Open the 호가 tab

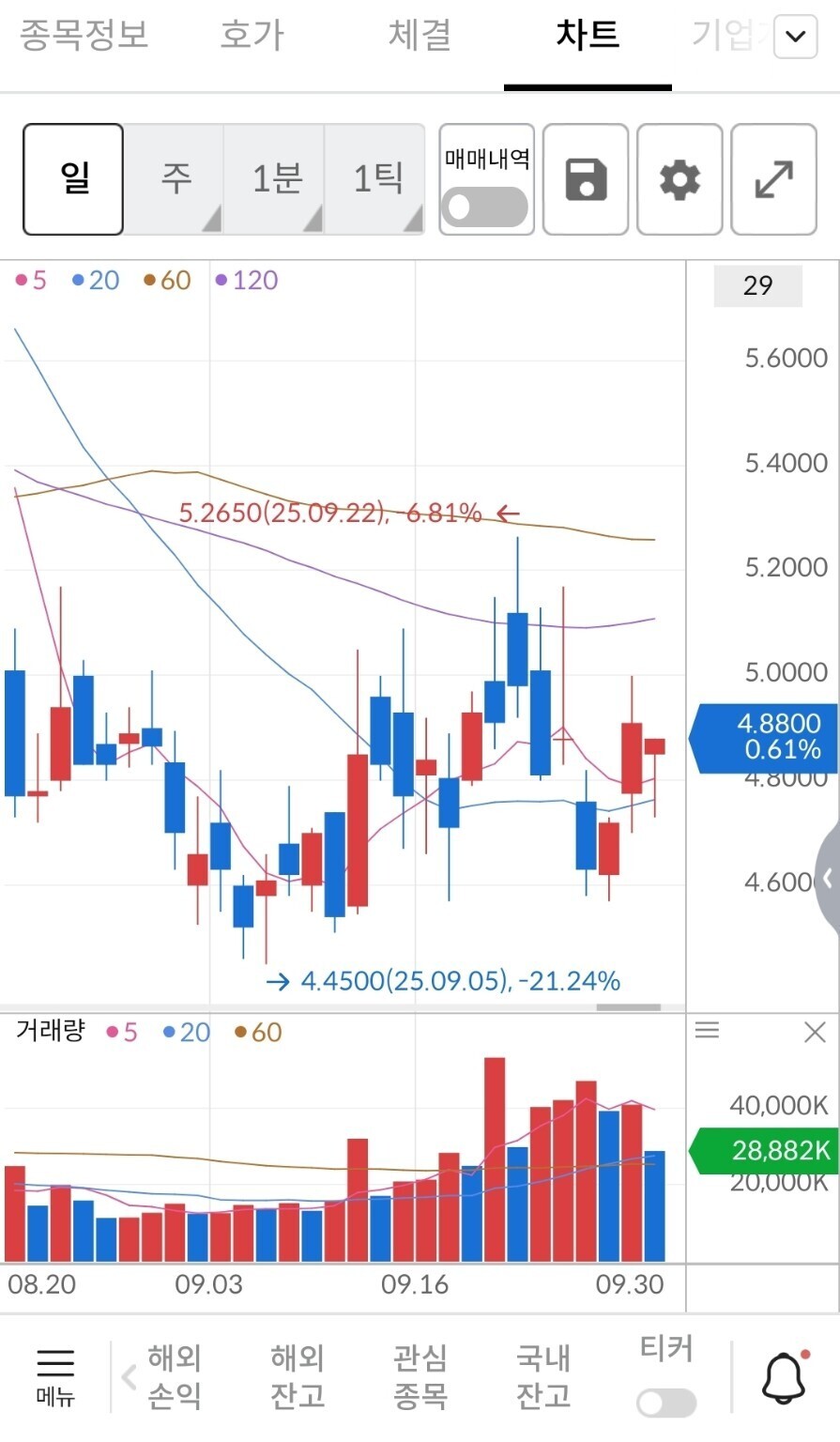click(252, 36)
